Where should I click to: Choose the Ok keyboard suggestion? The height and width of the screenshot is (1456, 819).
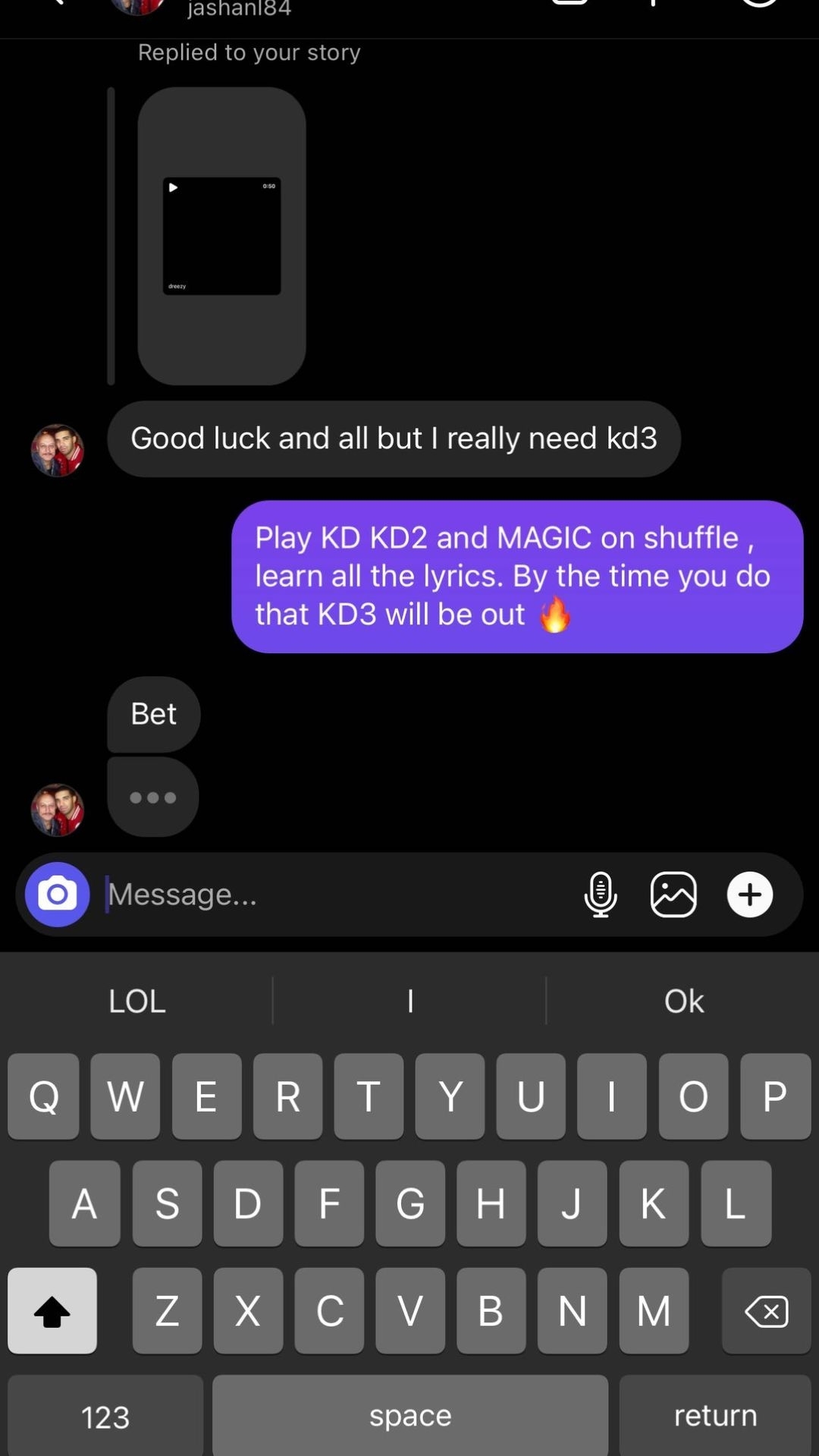point(683,1002)
